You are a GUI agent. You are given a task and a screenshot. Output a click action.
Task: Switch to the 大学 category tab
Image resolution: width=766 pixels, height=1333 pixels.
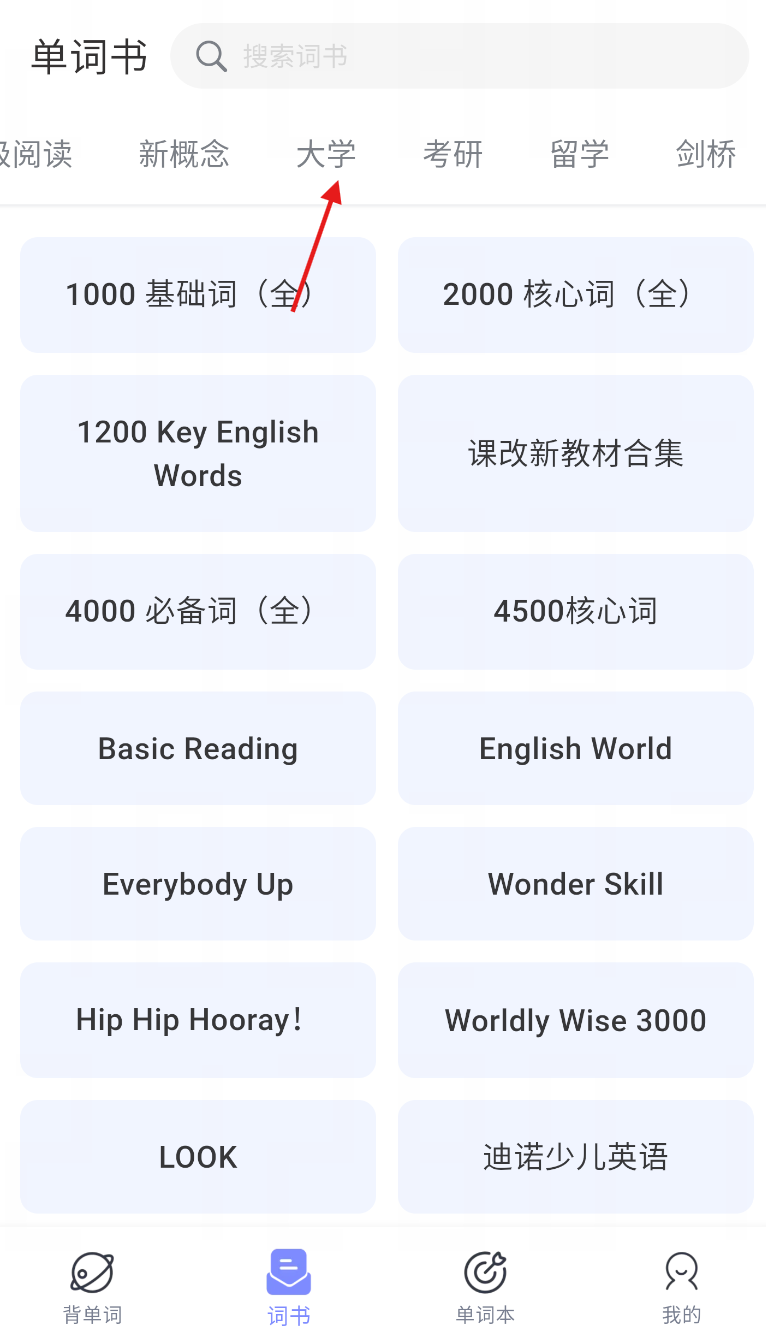pyautogui.click(x=326, y=154)
